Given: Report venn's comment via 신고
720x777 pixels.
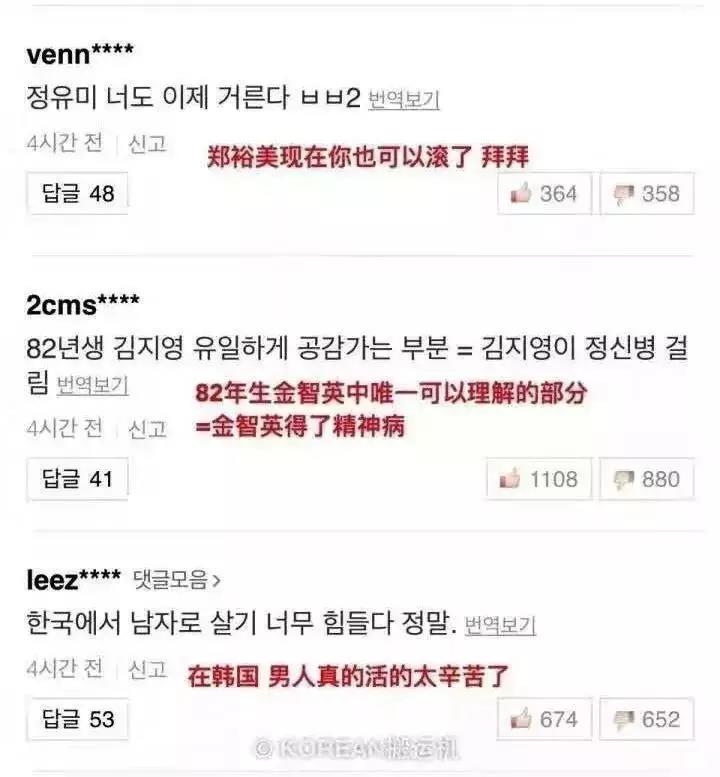Looking at the screenshot, I should (147, 143).
